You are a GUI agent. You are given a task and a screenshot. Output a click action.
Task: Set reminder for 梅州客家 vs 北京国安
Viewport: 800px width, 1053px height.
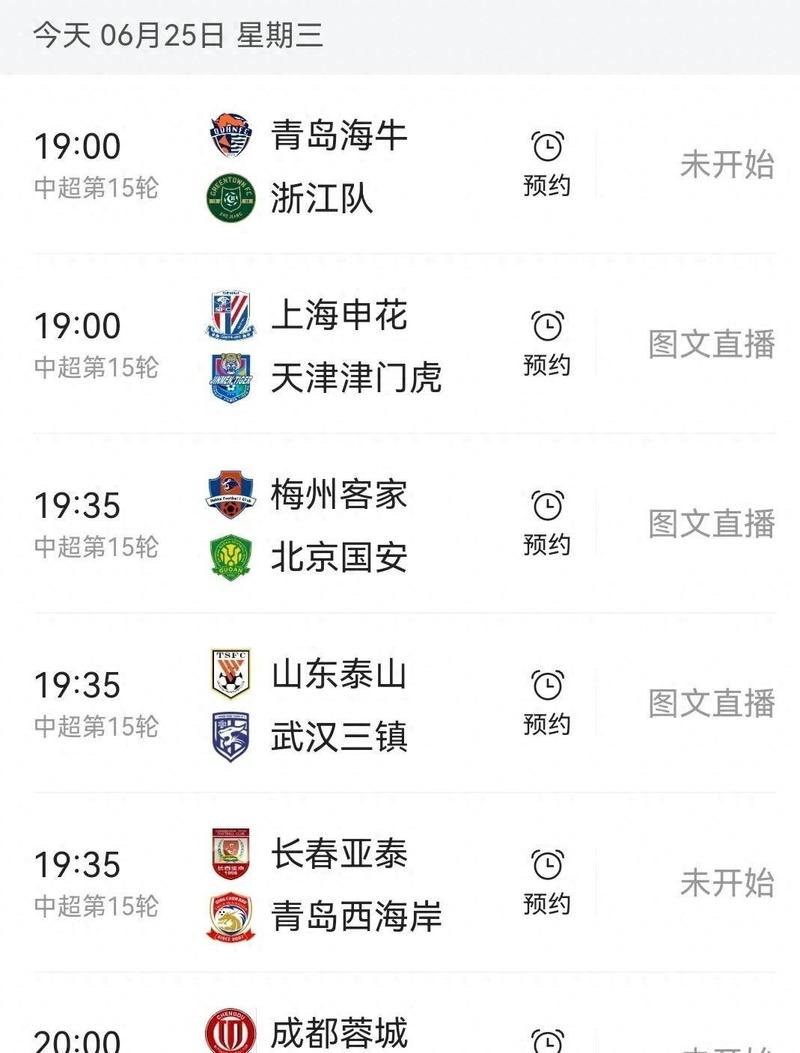pyautogui.click(x=547, y=523)
